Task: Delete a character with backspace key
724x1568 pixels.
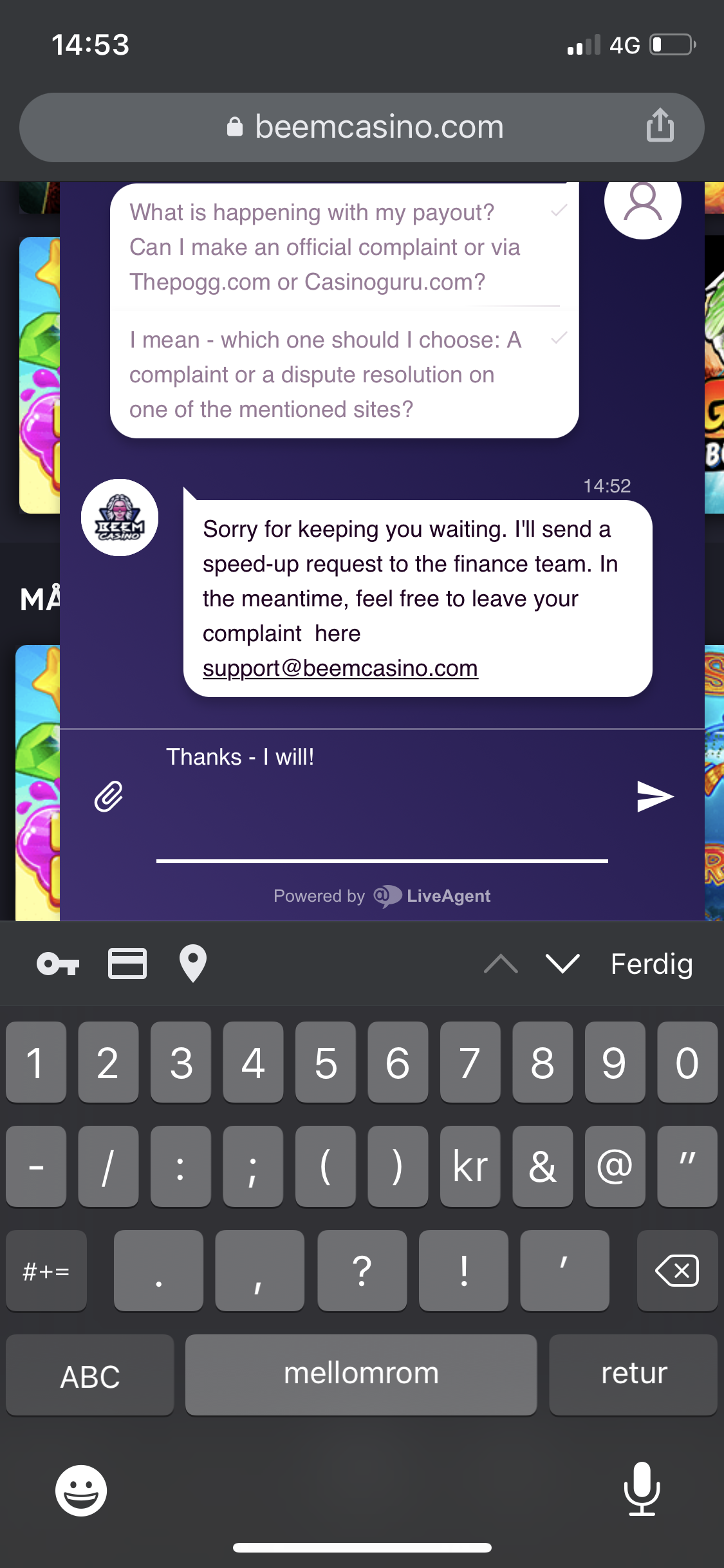Action: [676, 1271]
